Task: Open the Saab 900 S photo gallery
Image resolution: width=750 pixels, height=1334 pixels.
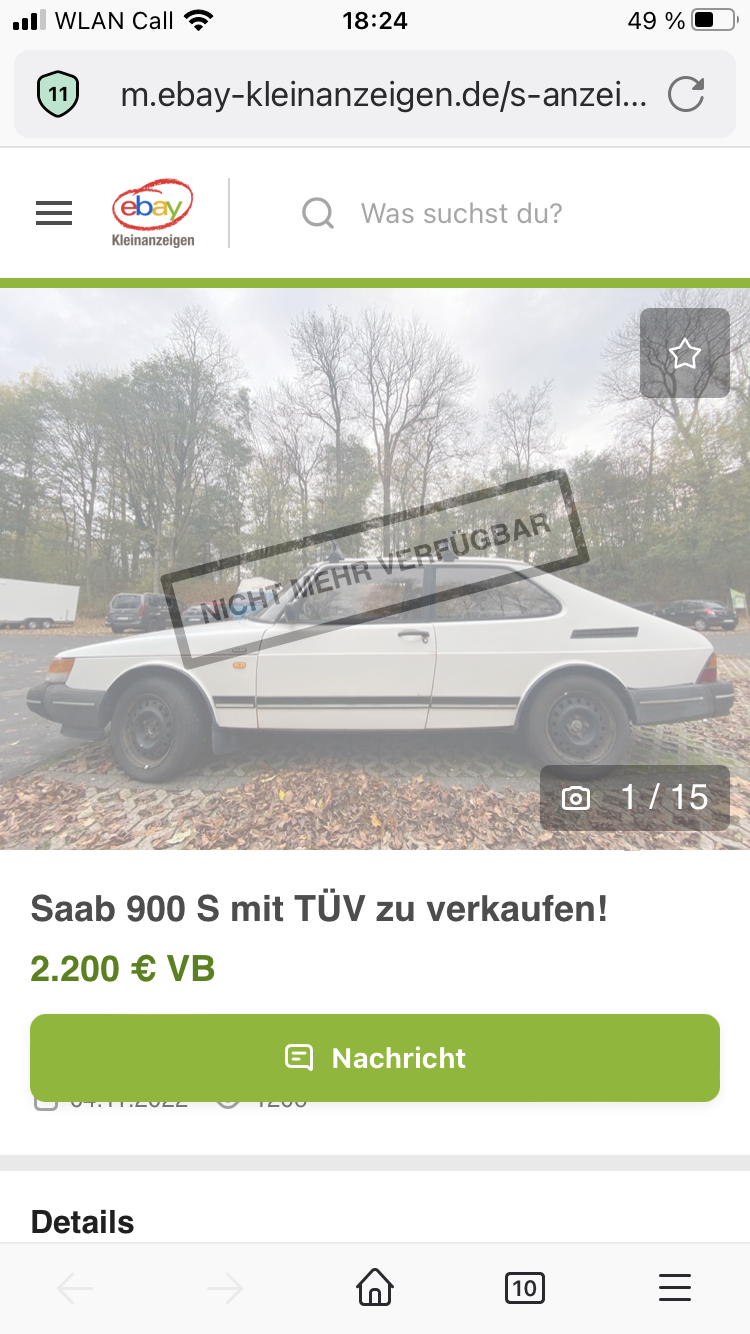Action: pyautogui.click(x=375, y=570)
